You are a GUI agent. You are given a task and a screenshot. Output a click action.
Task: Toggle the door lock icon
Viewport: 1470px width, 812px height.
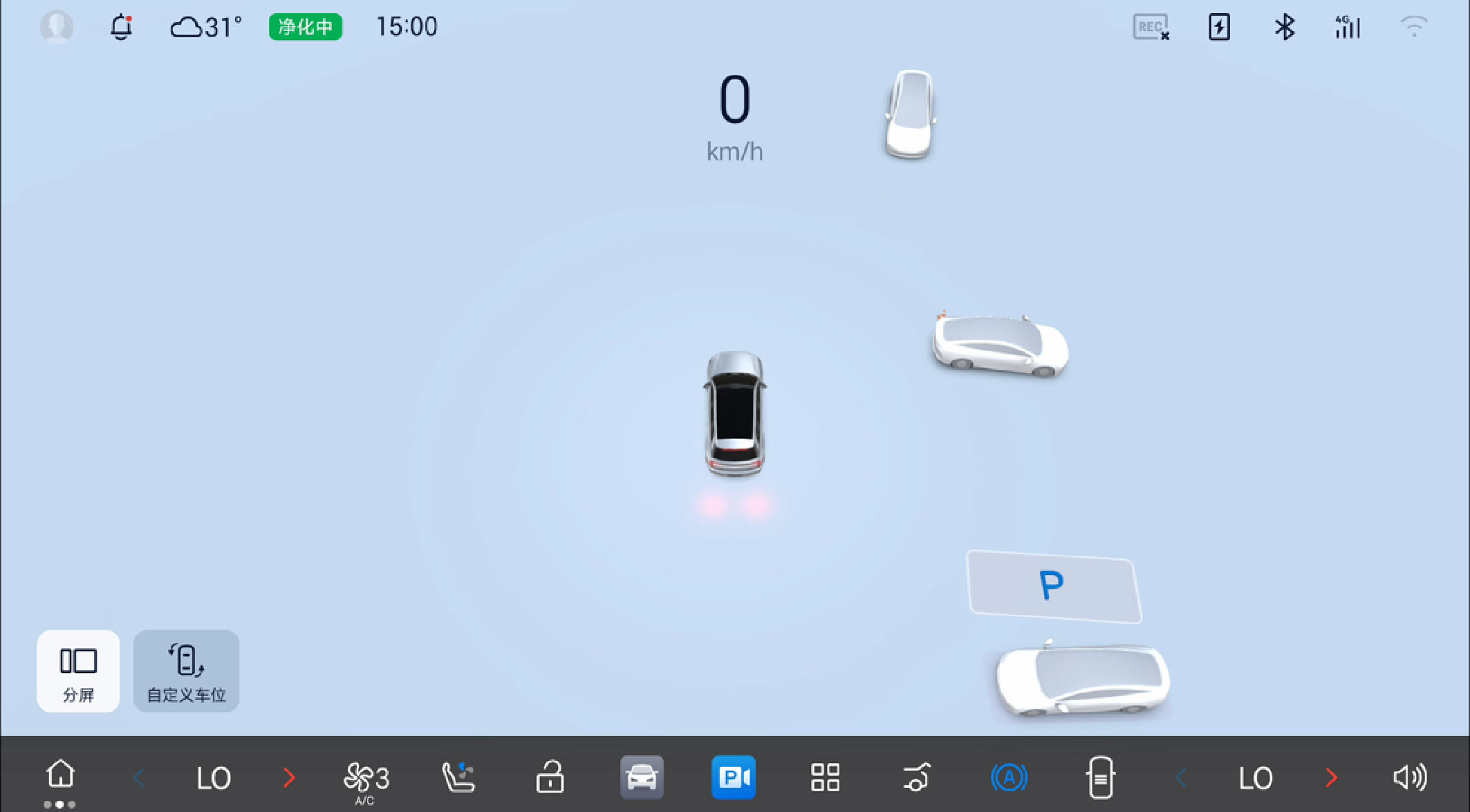550,778
